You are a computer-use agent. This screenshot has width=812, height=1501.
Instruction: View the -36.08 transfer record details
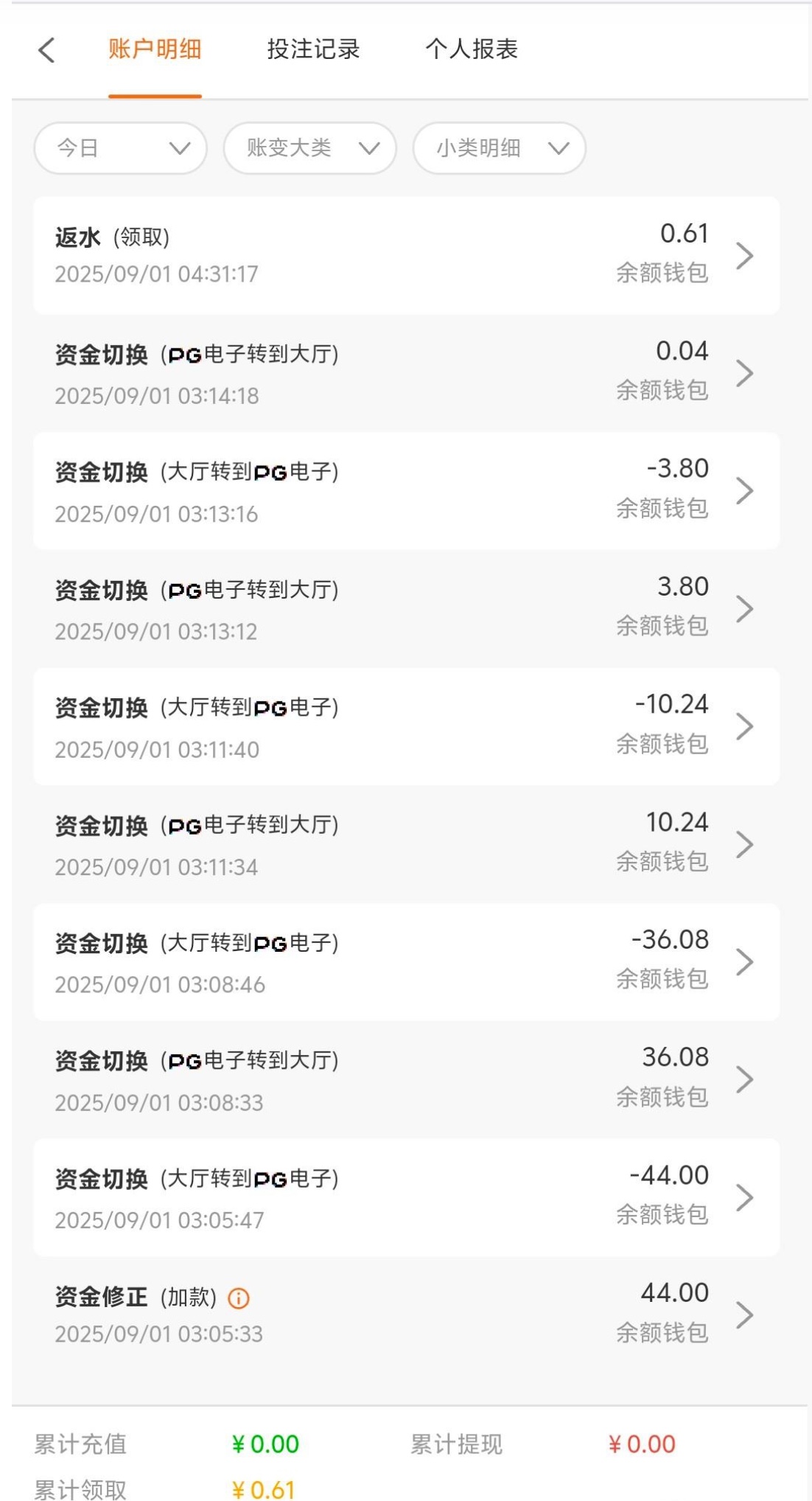[405, 962]
